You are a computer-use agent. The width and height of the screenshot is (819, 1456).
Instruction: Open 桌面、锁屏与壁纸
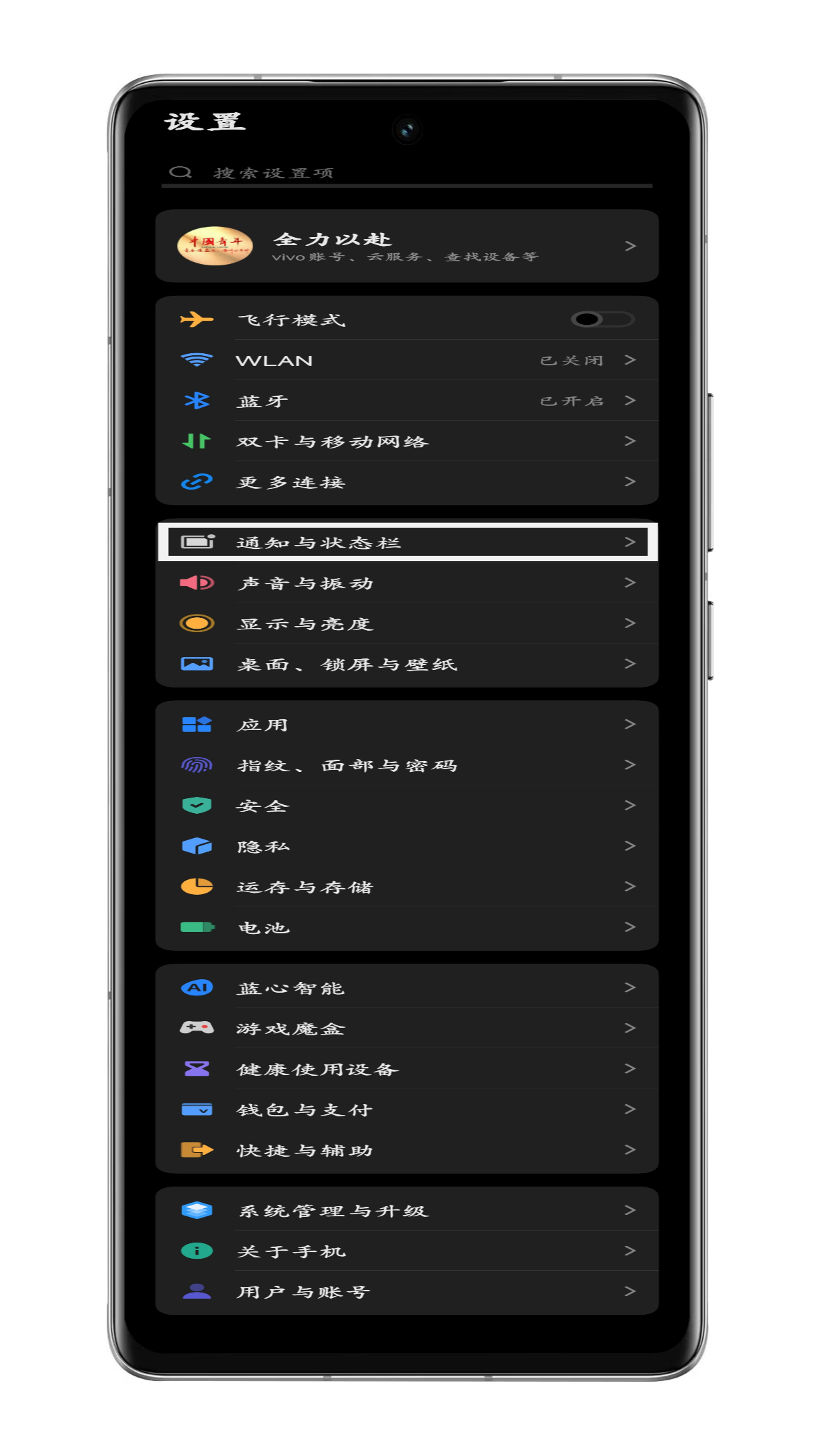406,664
